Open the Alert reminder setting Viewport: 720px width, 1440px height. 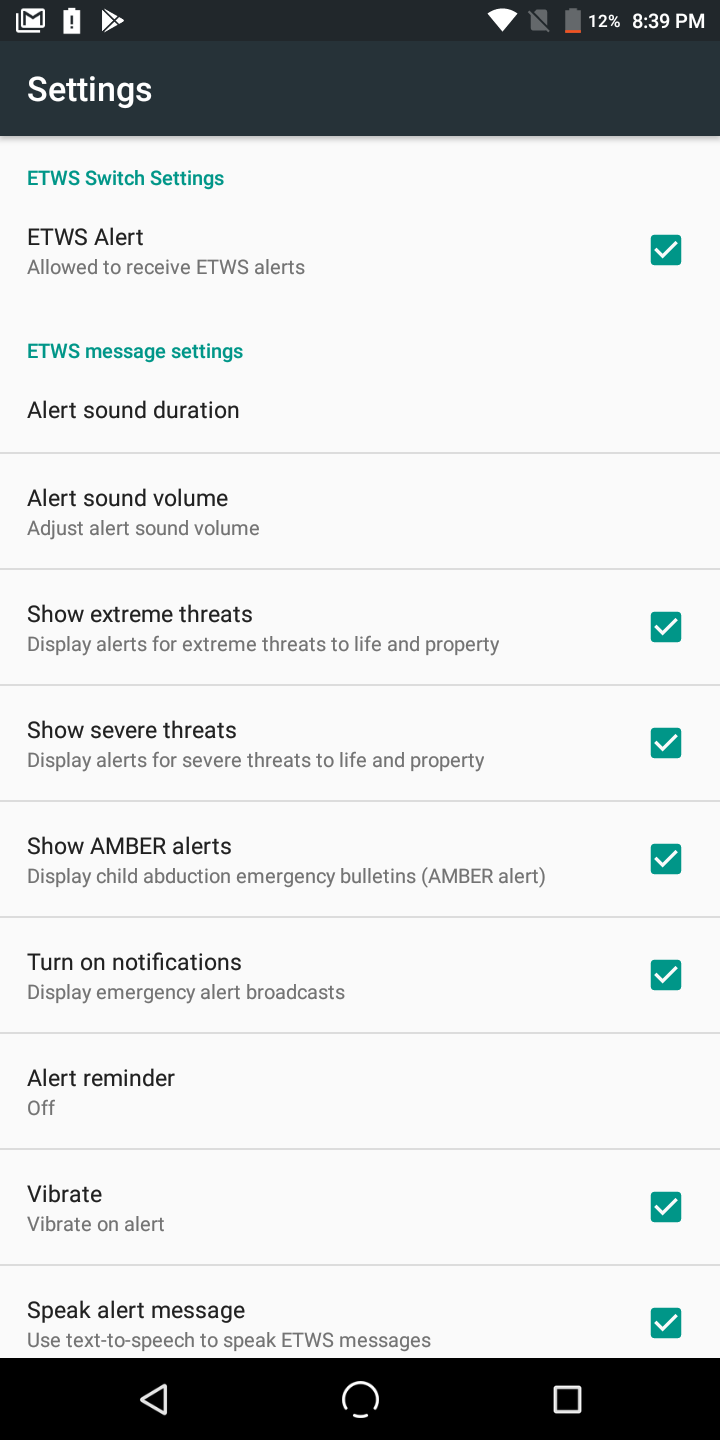360,1092
